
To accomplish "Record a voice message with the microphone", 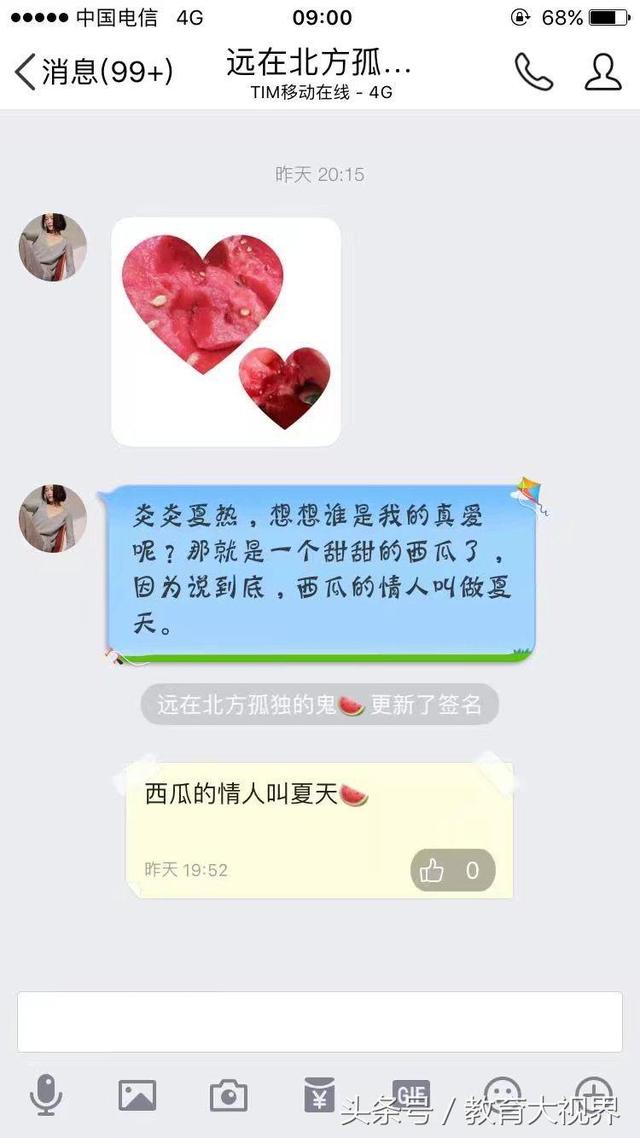I will (46, 1095).
